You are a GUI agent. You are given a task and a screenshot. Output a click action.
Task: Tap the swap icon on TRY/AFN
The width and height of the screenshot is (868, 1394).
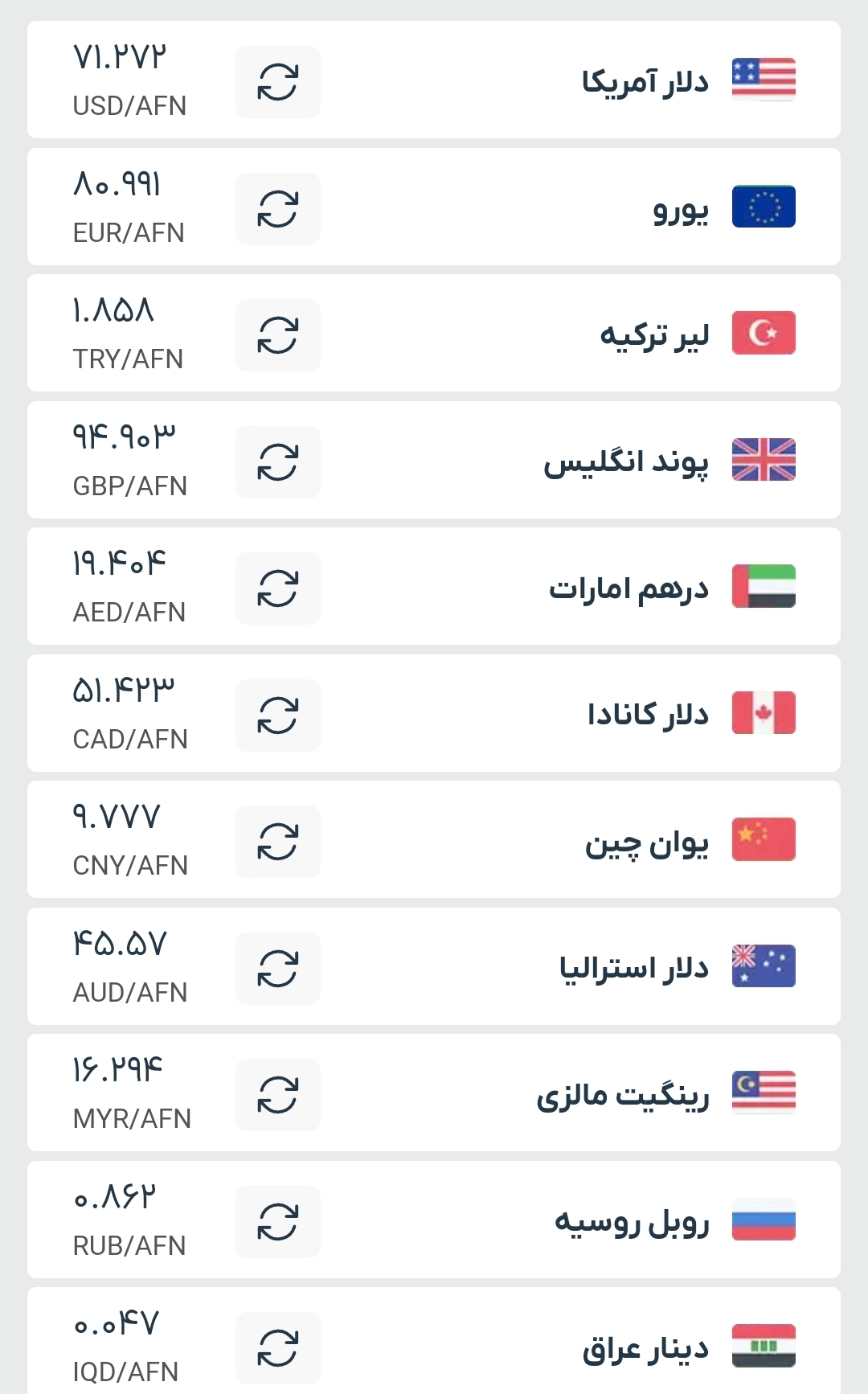278,335
